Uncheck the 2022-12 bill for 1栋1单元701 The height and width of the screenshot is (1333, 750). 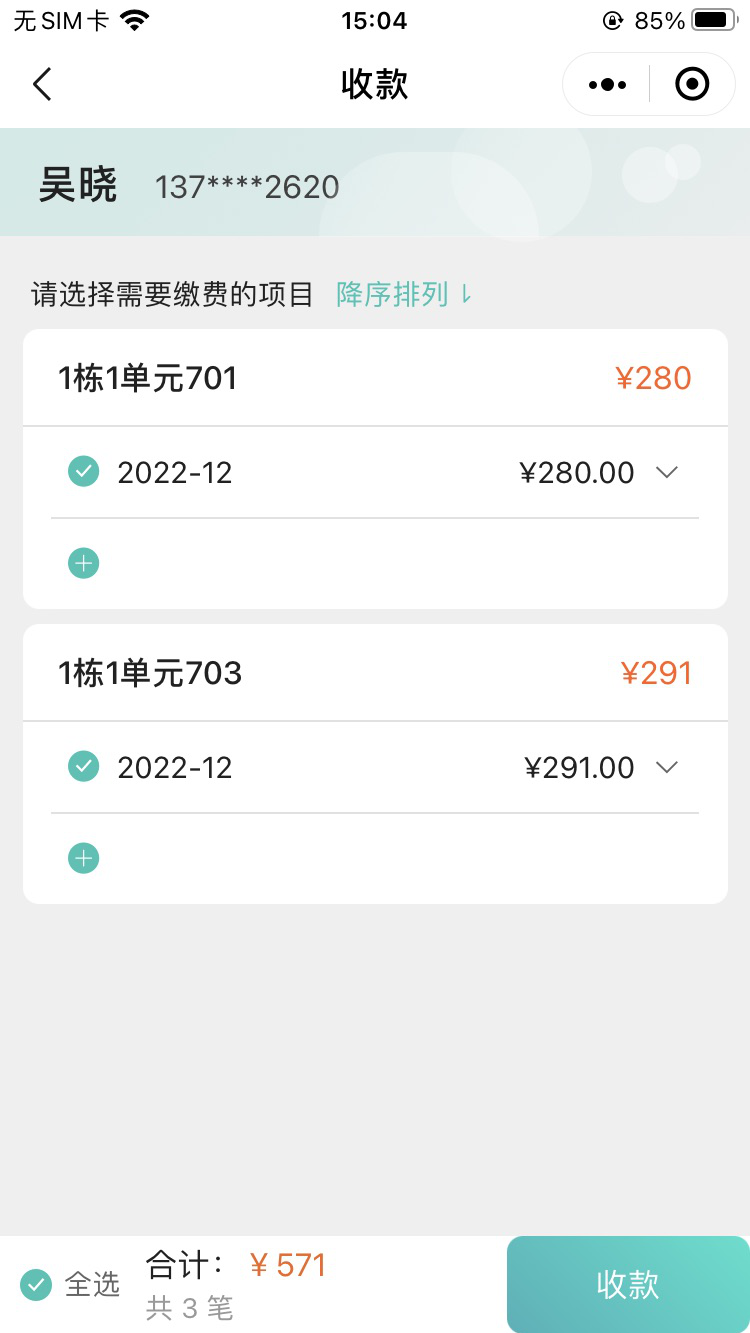83,471
